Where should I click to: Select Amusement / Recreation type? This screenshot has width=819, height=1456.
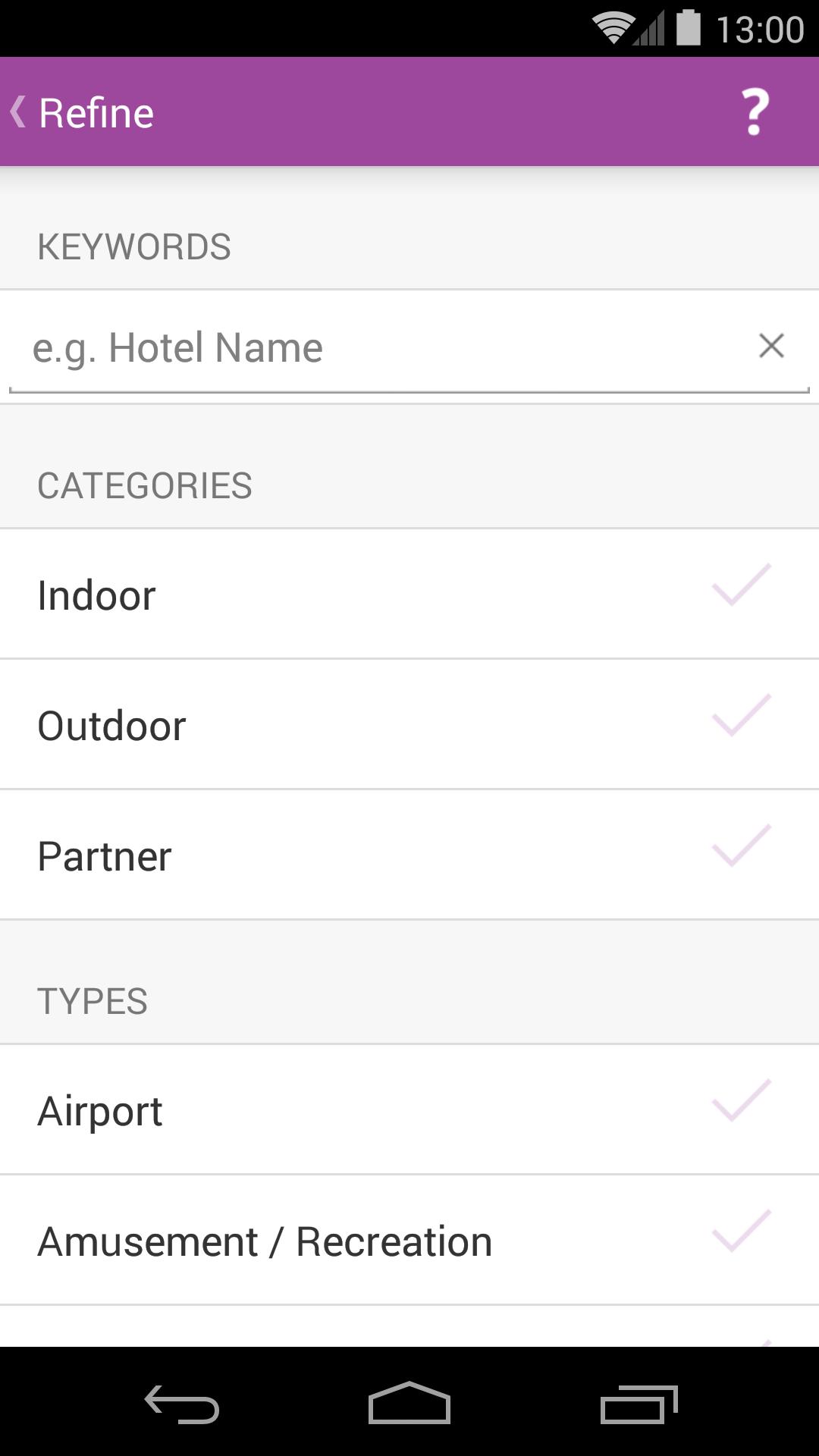[409, 1241]
